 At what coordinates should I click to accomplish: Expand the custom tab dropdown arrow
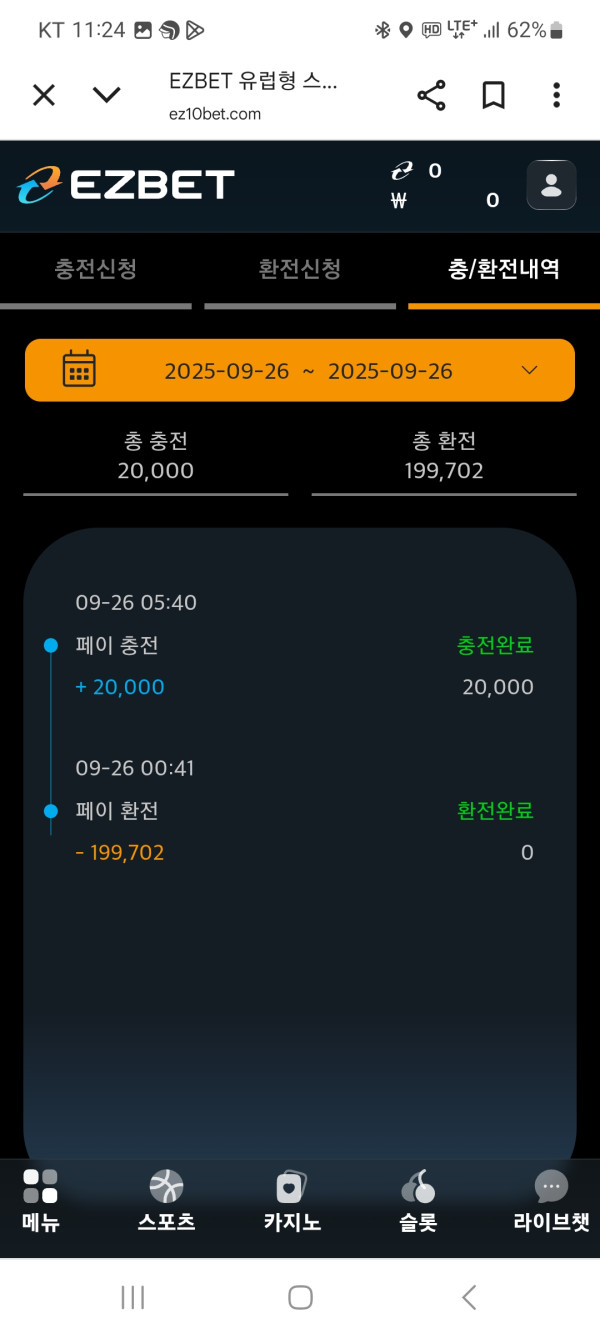tap(106, 95)
